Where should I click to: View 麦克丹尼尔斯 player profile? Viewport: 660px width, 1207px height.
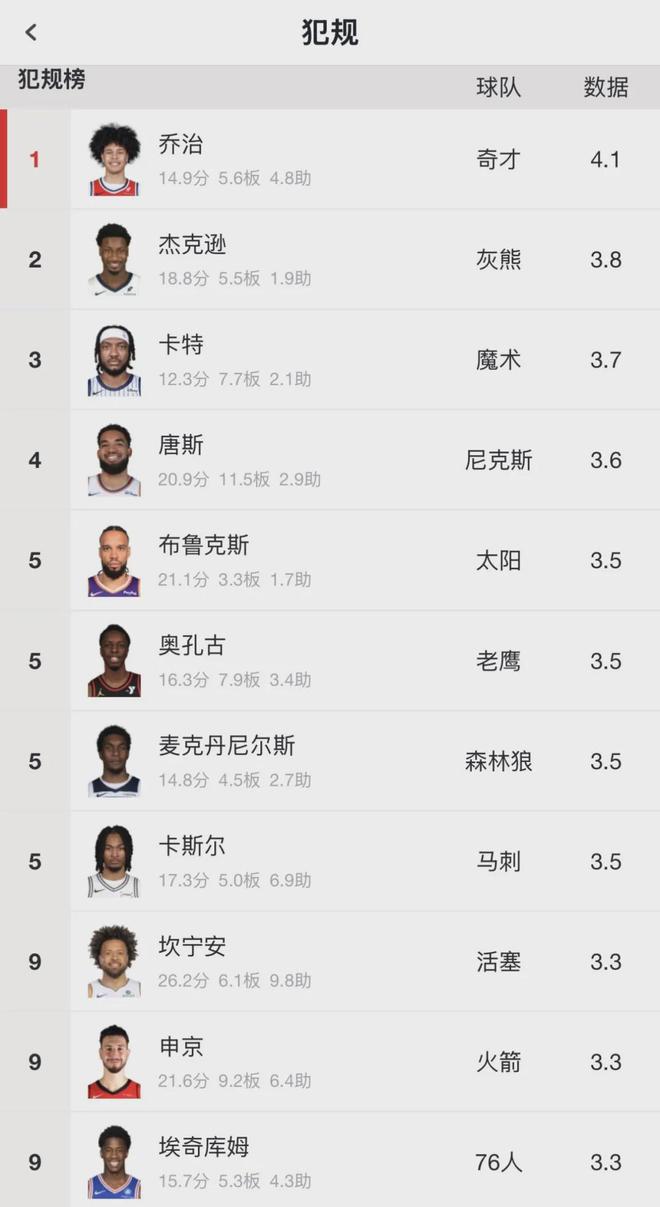click(x=330, y=761)
